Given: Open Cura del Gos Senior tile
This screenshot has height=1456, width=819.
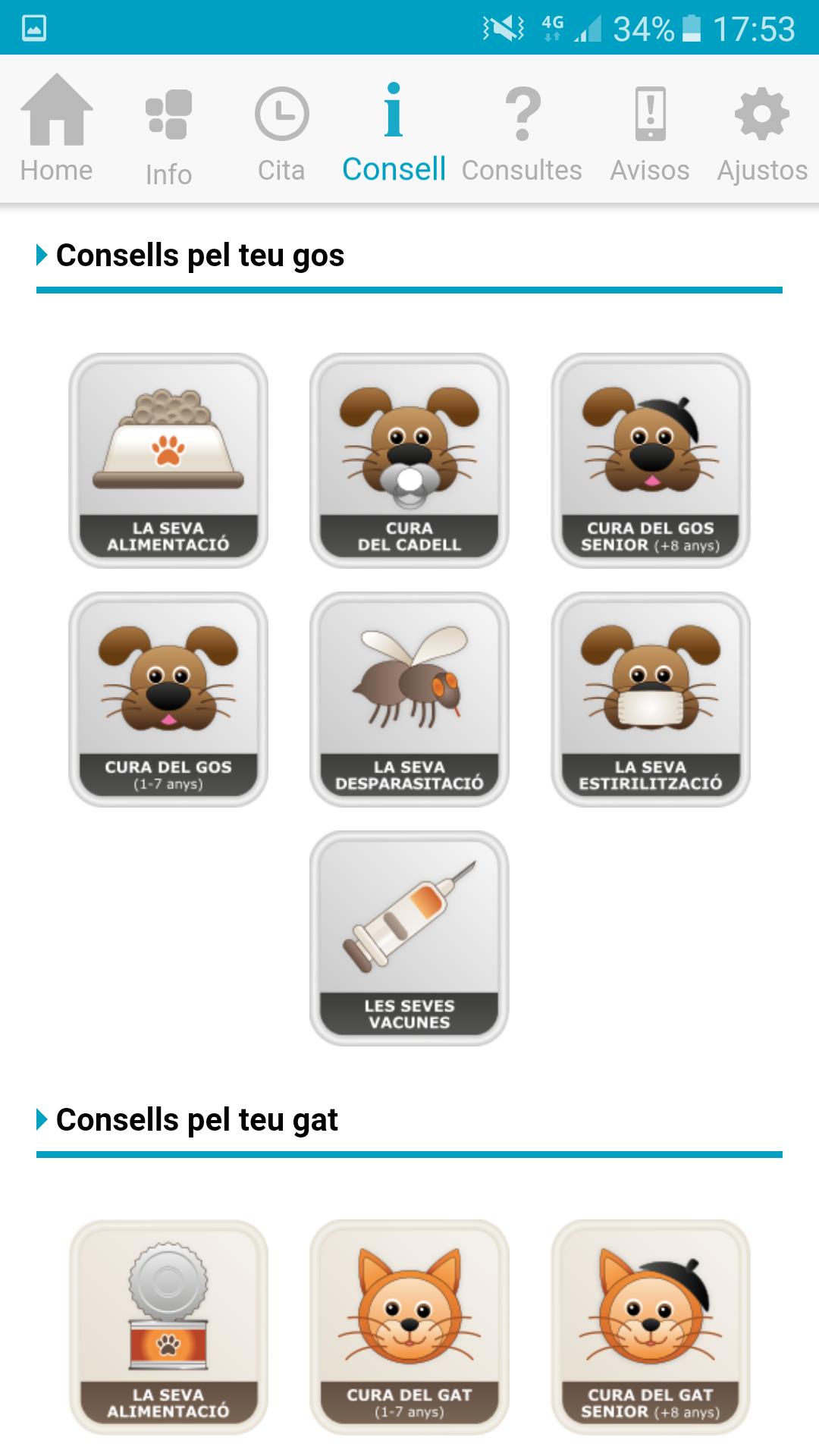Looking at the screenshot, I should click(651, 460).
